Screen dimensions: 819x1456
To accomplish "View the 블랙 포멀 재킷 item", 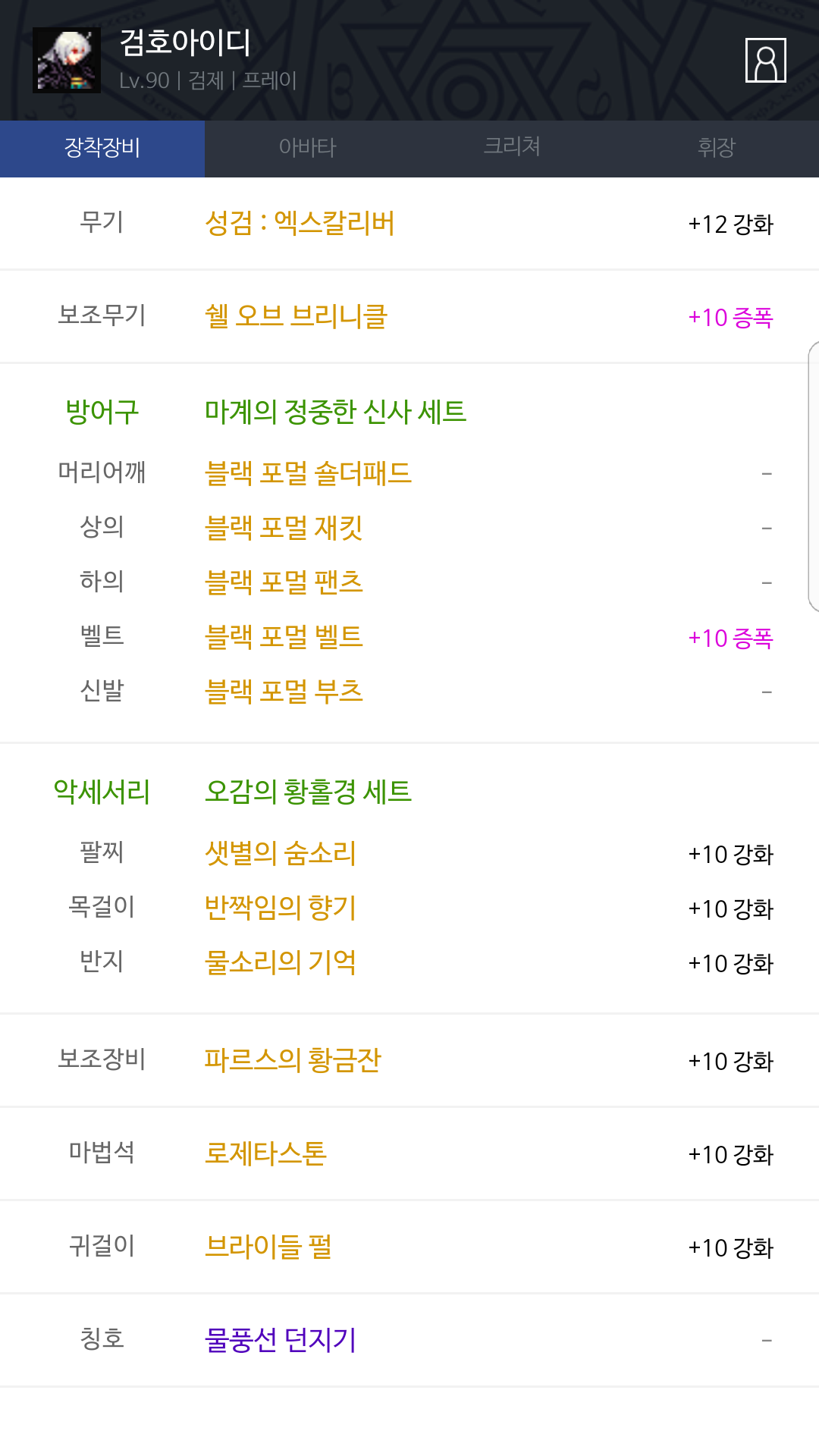I will [284, 528].
